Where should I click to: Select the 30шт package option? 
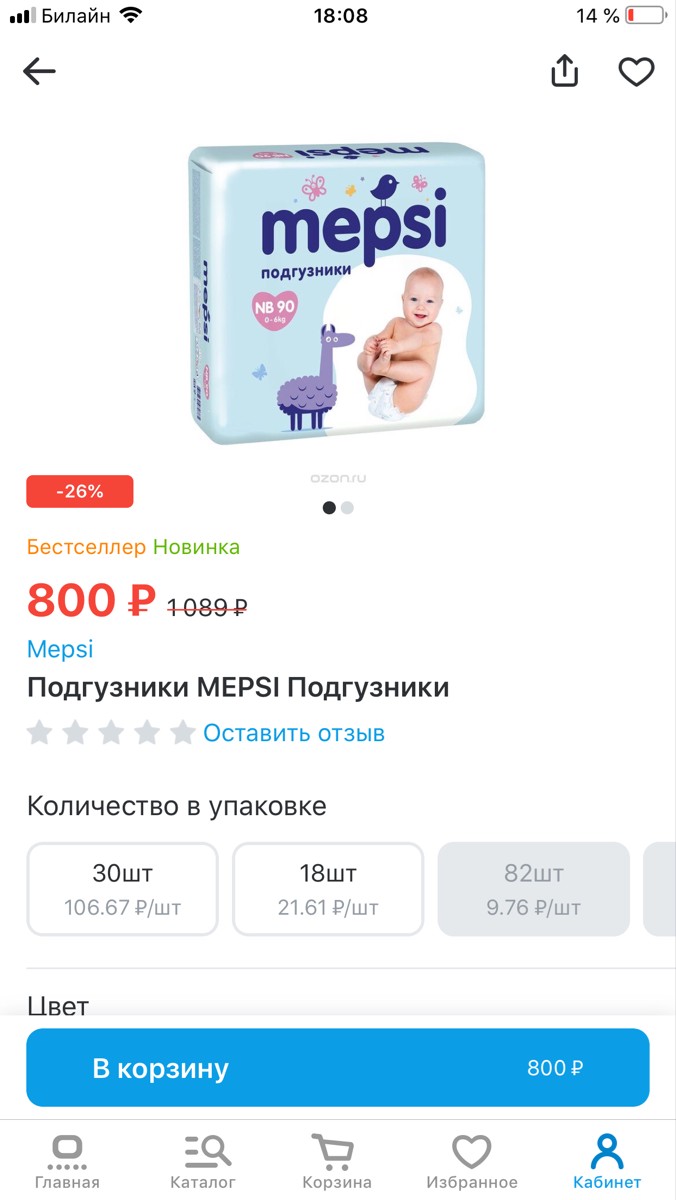122,889
